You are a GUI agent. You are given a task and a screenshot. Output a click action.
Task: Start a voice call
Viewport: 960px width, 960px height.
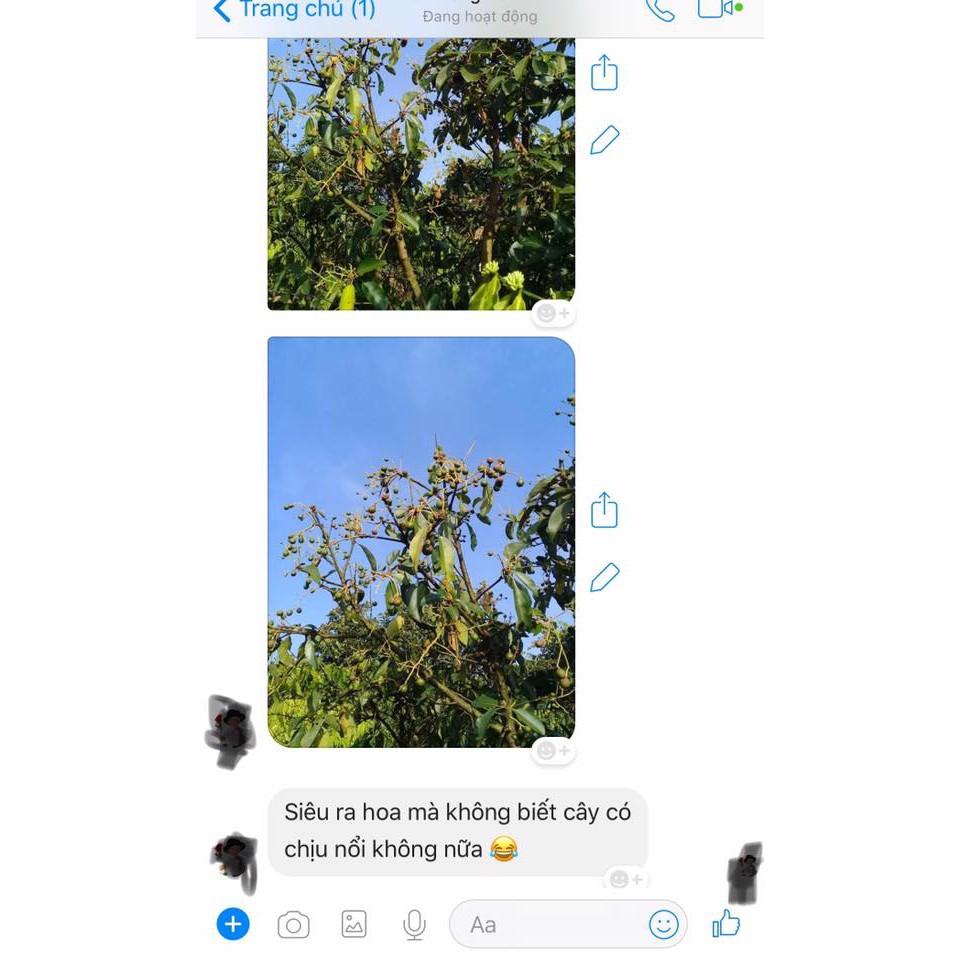(x=660, y=10)
